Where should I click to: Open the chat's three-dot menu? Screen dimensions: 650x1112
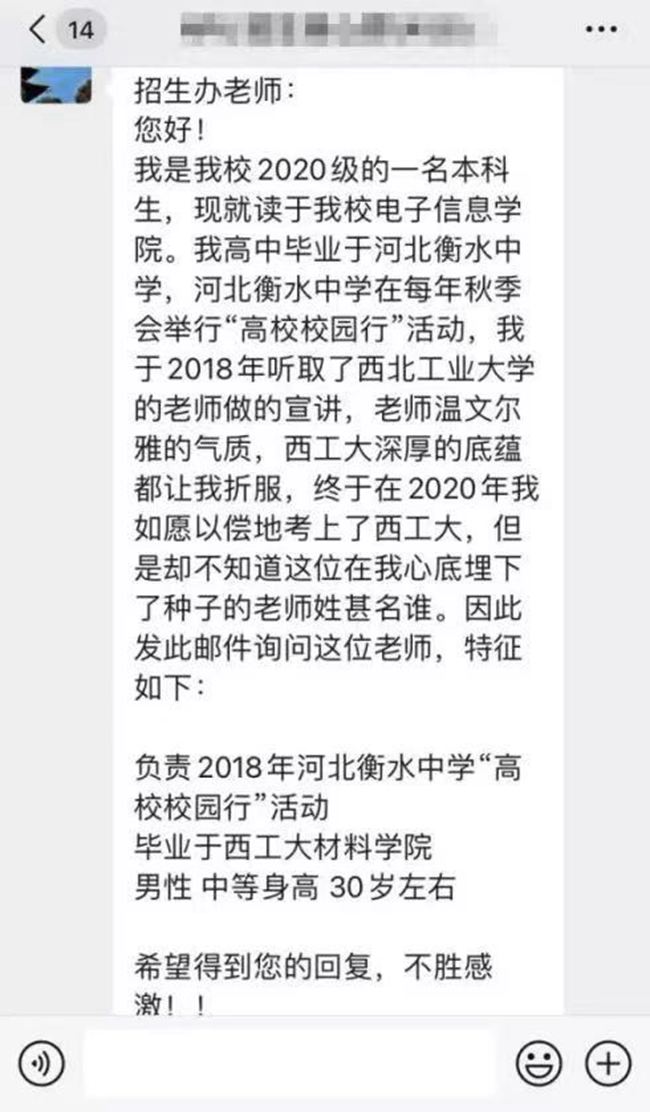[601, 30]
